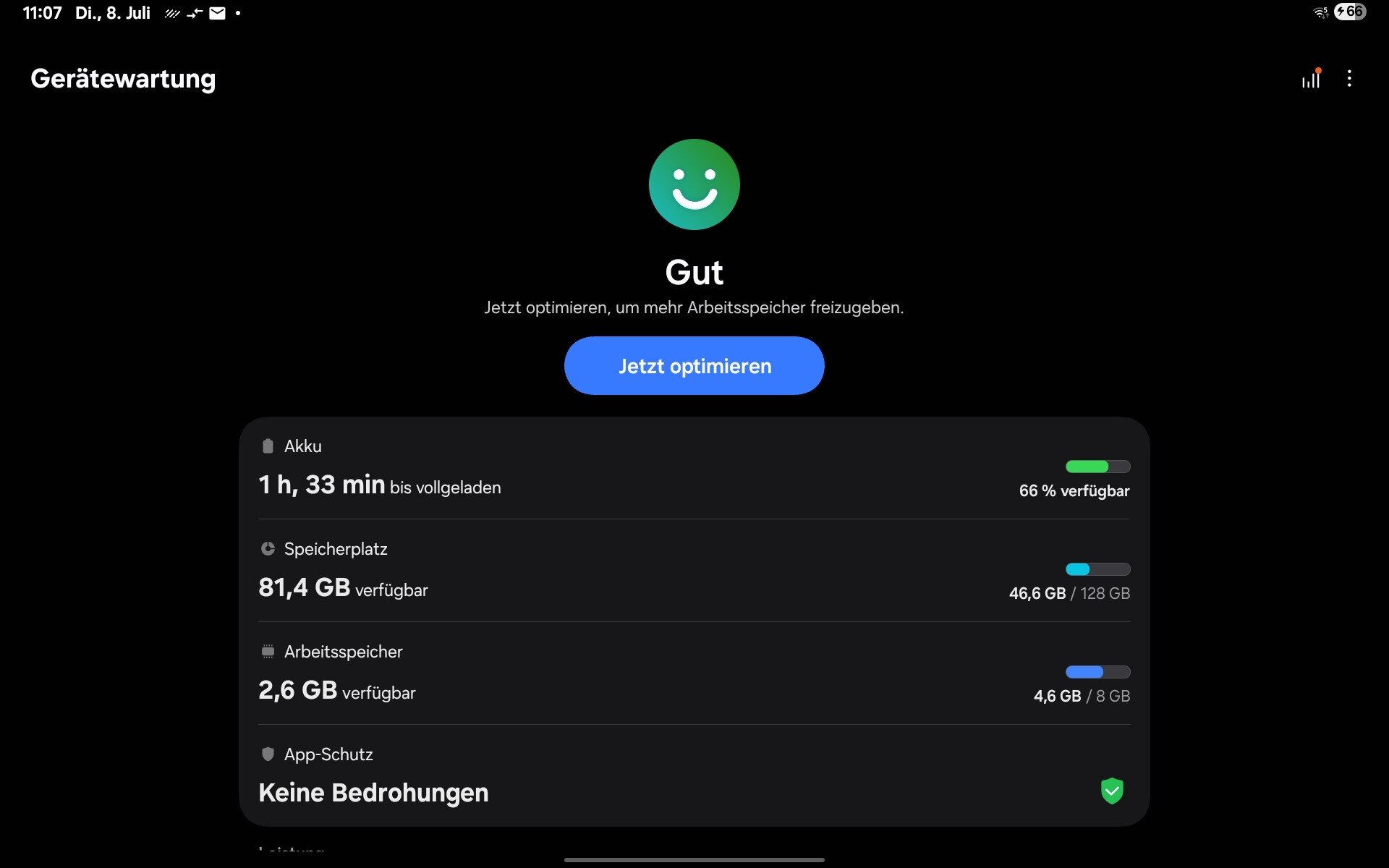1389x868 pixels.
Task: Open the Akku battery details
Action: [694, 469]
